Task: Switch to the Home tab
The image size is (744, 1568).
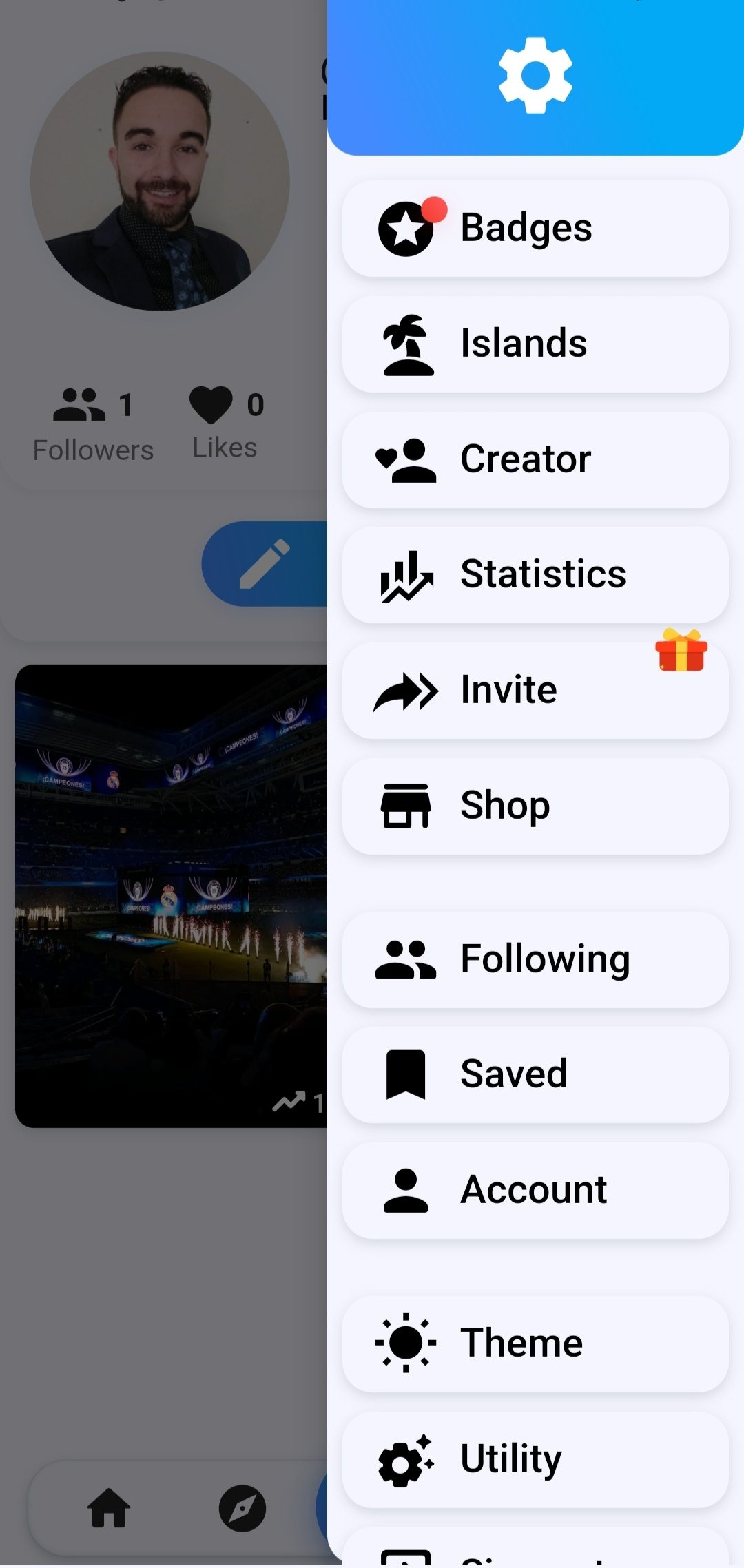Action: [109, 1508]
